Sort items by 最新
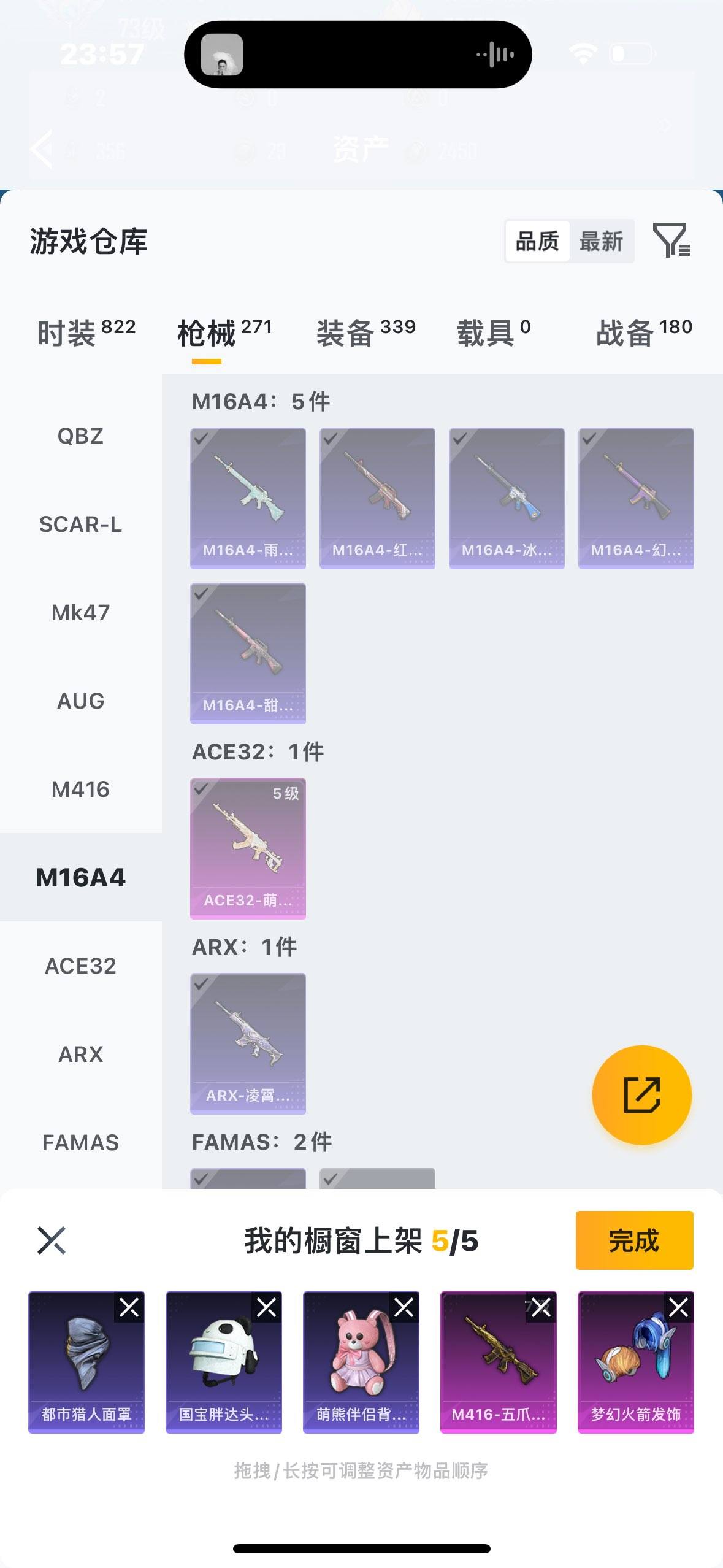This screenshot has width=723, height=1568. [601, 241]
